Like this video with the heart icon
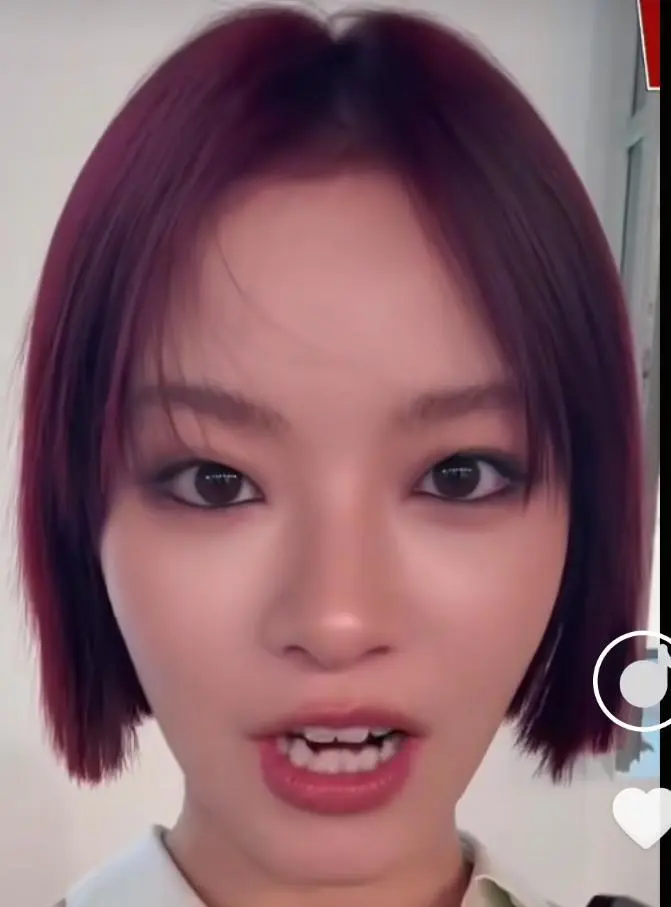Image resolution: width=671 pixels, height=907 pixels. [x=641, y=815]
